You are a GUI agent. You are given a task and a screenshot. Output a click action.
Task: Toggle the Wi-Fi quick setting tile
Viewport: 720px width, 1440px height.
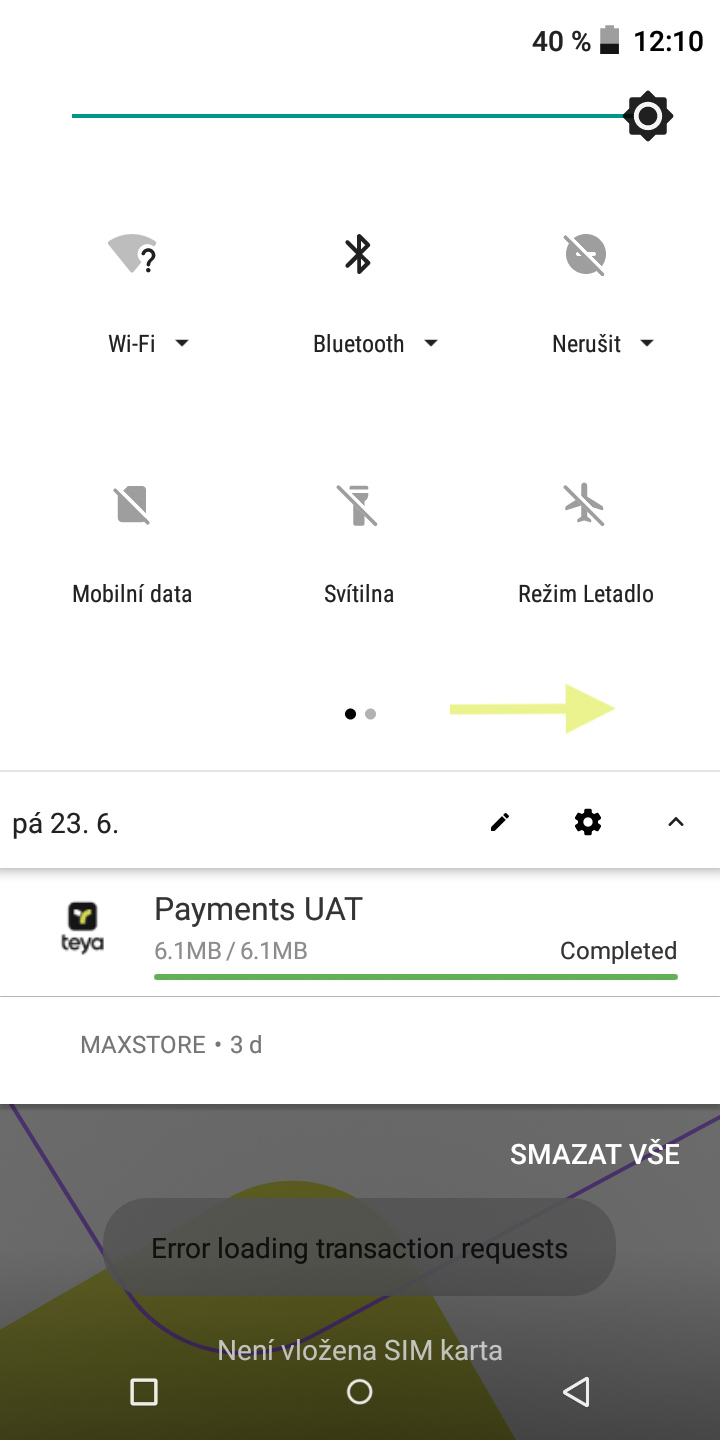[x=133, y=254]
